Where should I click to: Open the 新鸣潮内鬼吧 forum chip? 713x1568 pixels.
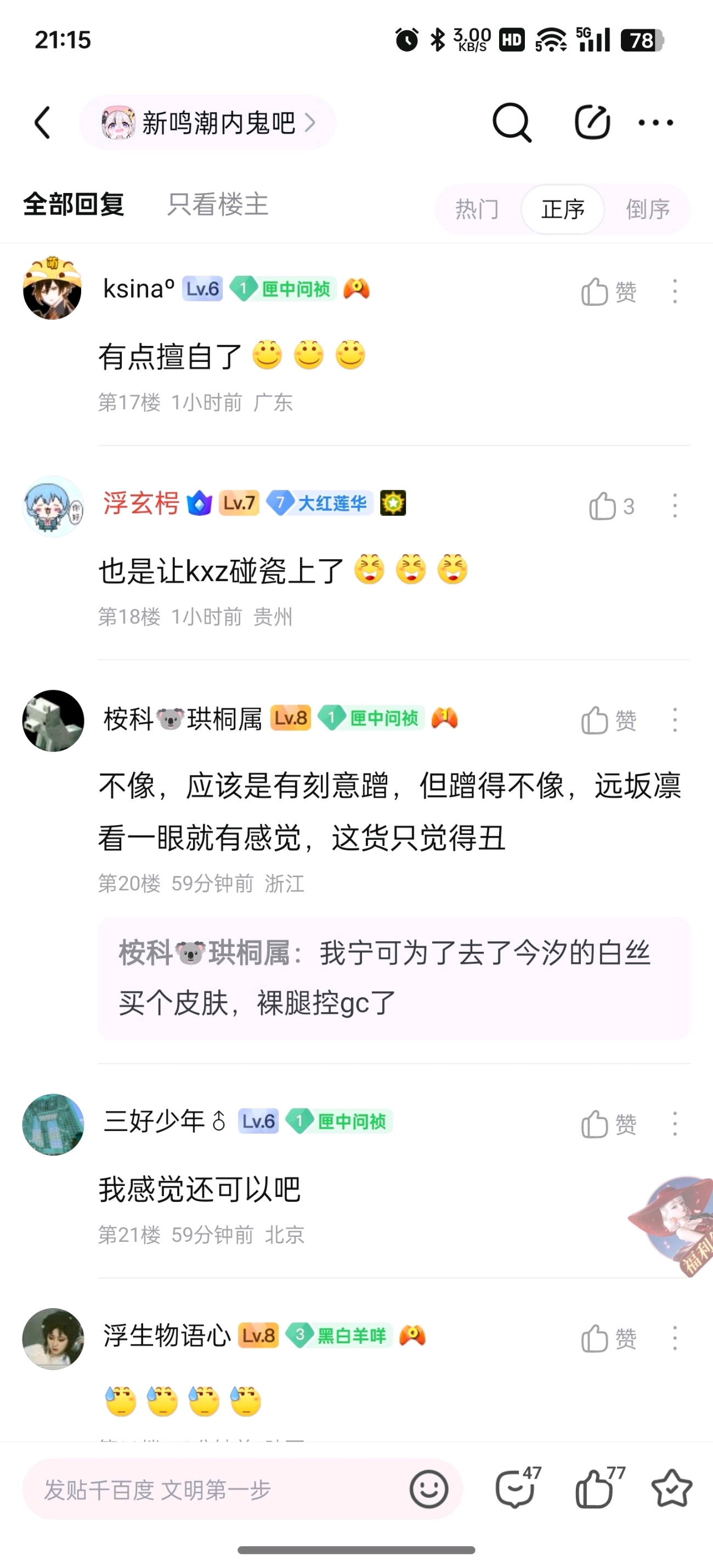coord(208,123)
